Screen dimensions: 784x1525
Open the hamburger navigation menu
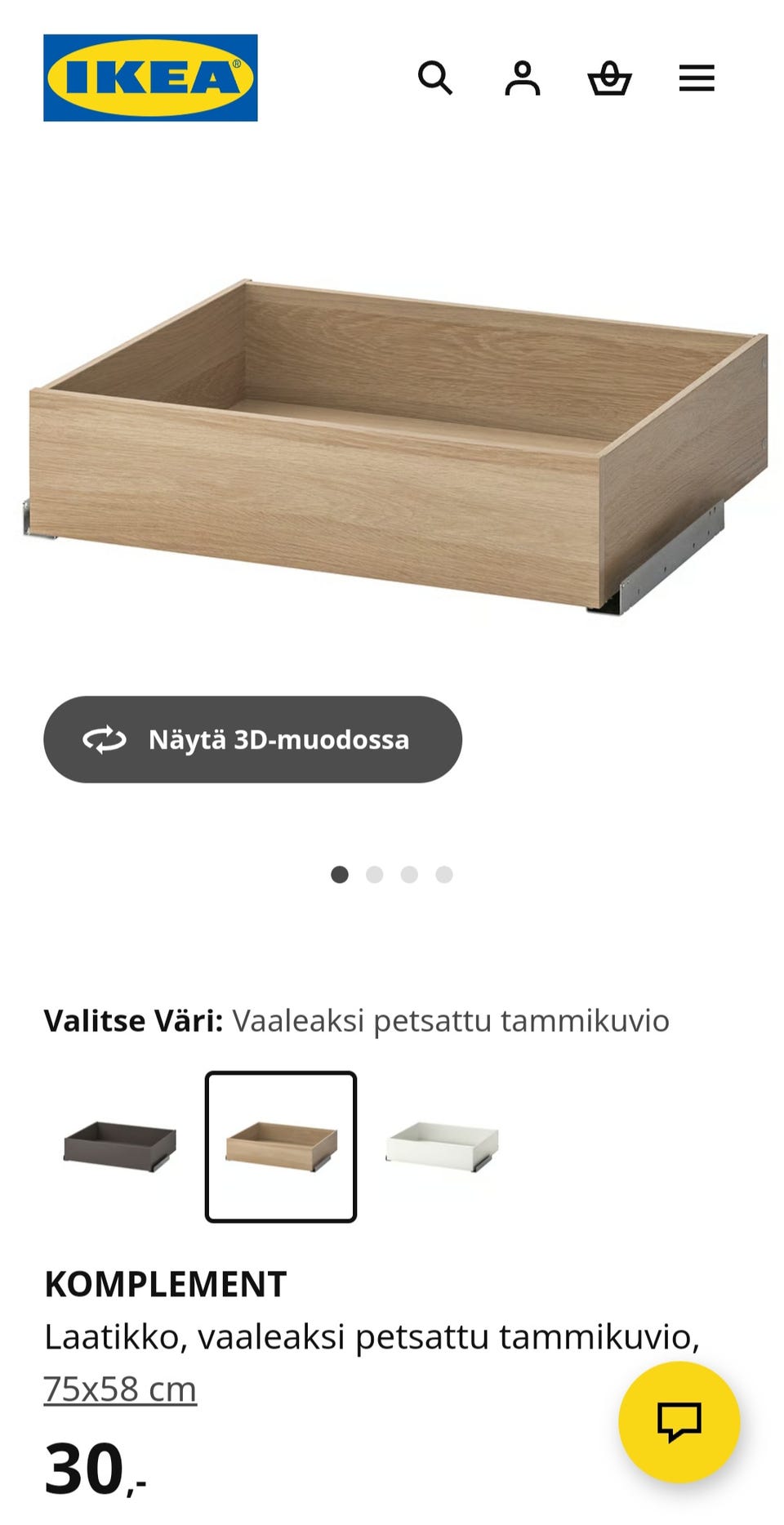(x=696, y=78)
